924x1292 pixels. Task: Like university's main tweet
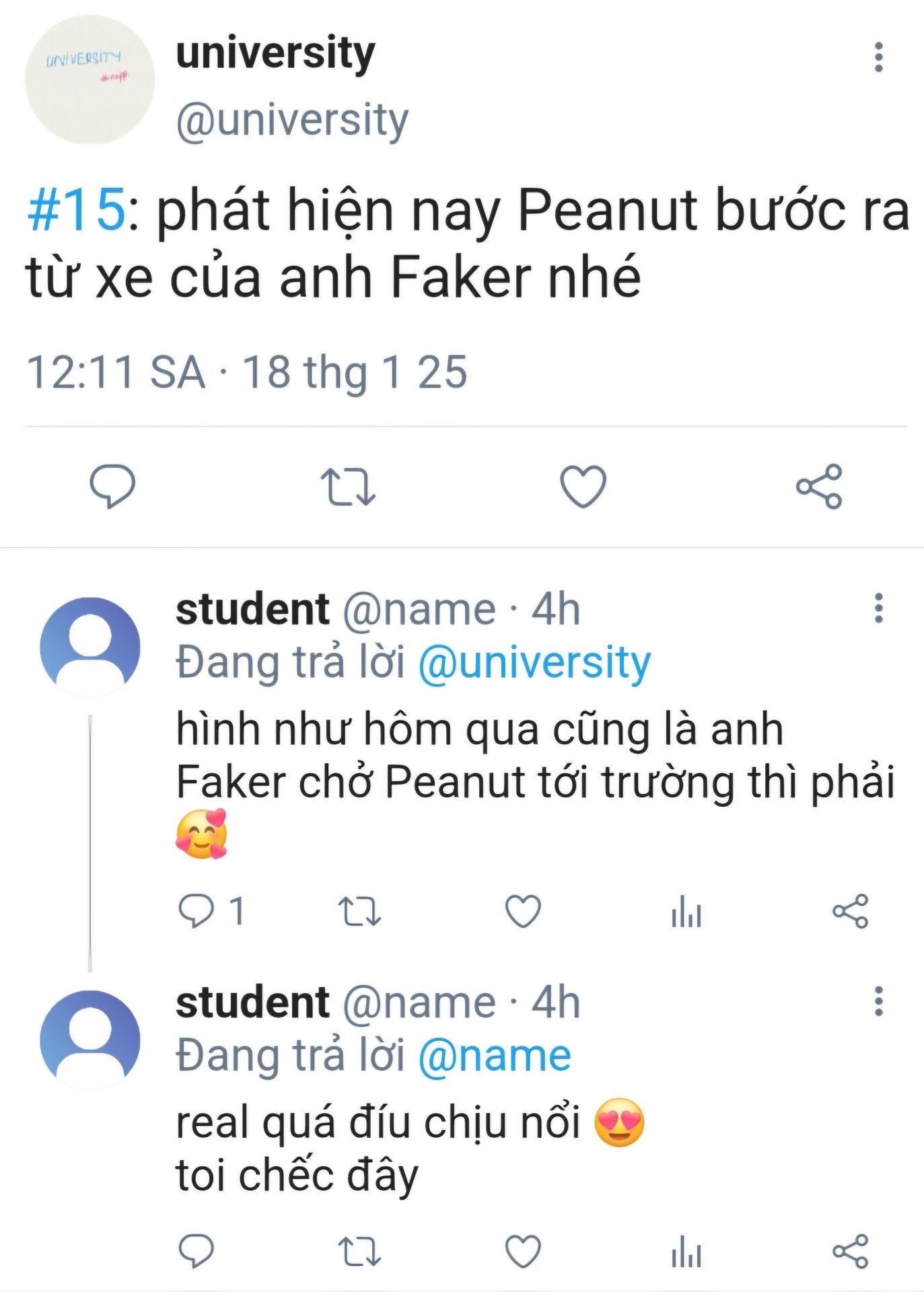click(x=583, y=486)
